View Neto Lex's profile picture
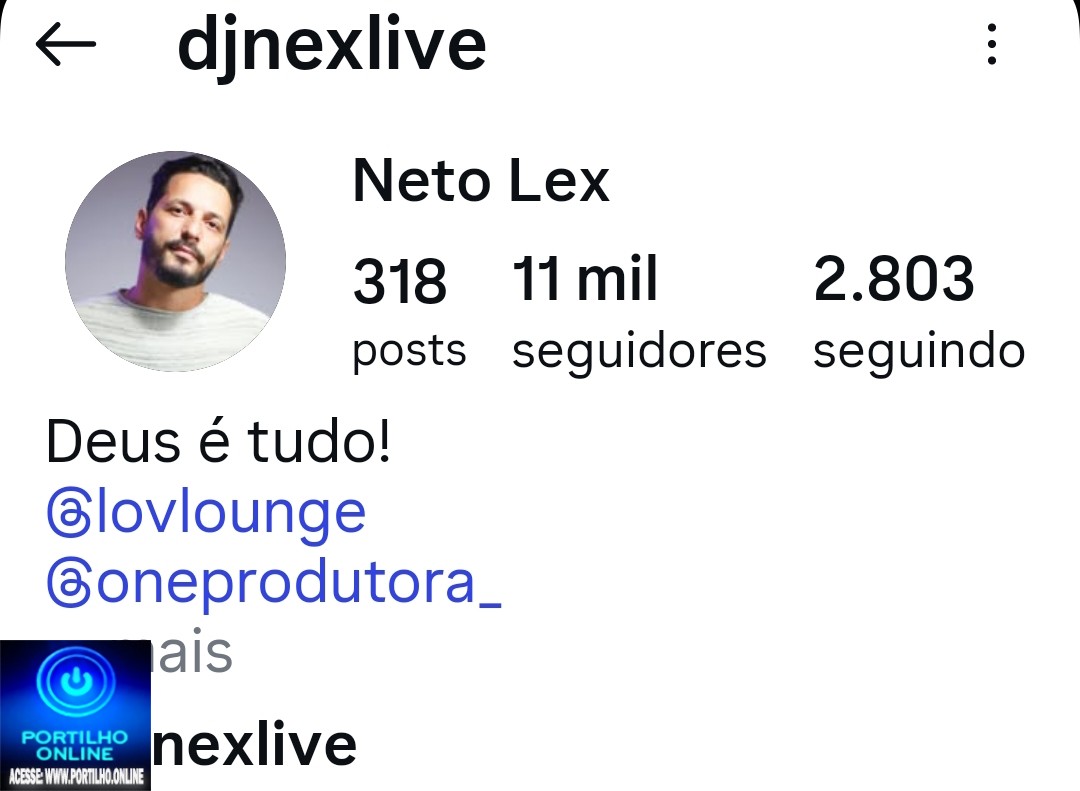 [x=175, y=262]
